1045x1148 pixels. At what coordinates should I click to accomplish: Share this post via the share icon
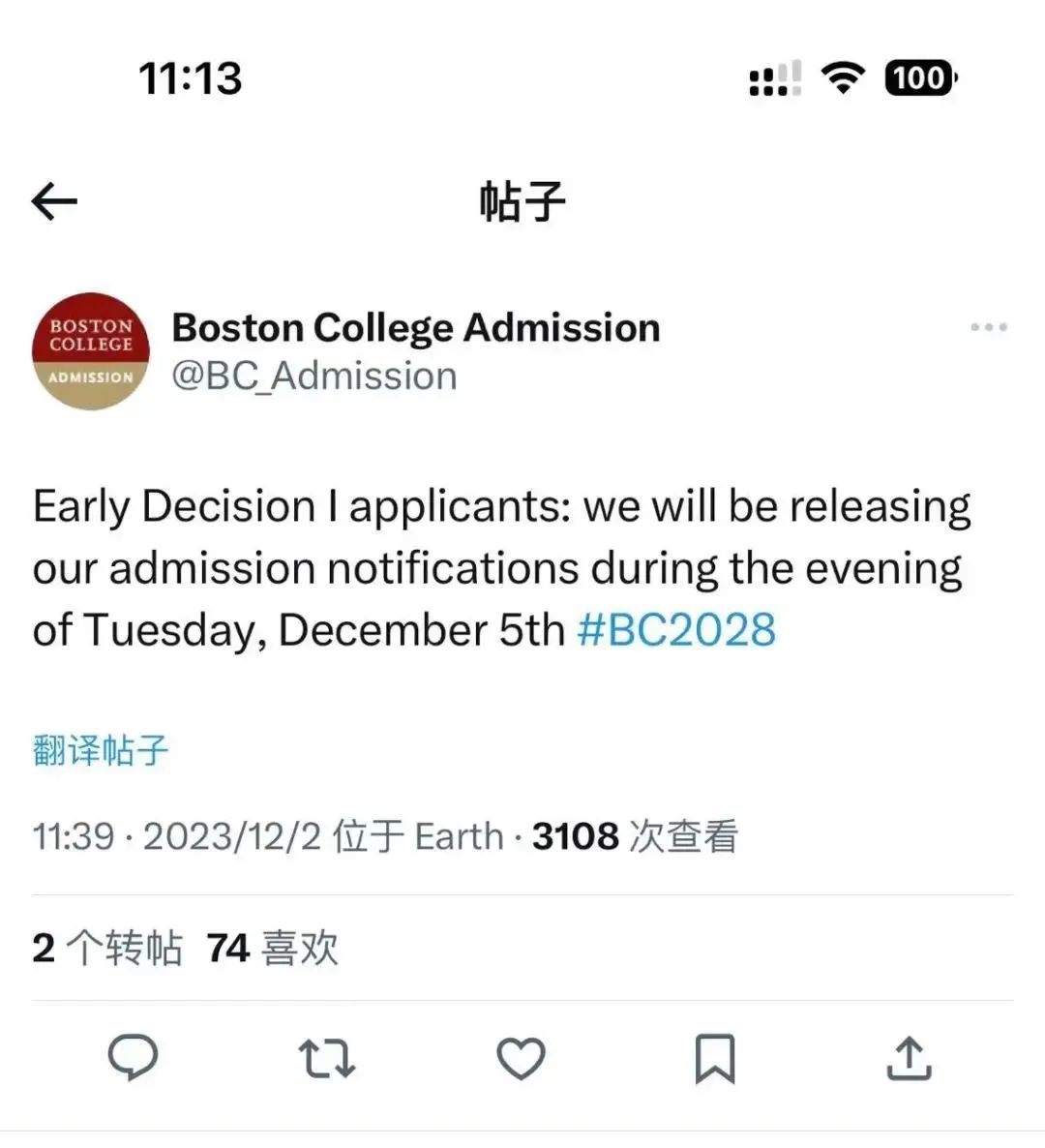908,1059
